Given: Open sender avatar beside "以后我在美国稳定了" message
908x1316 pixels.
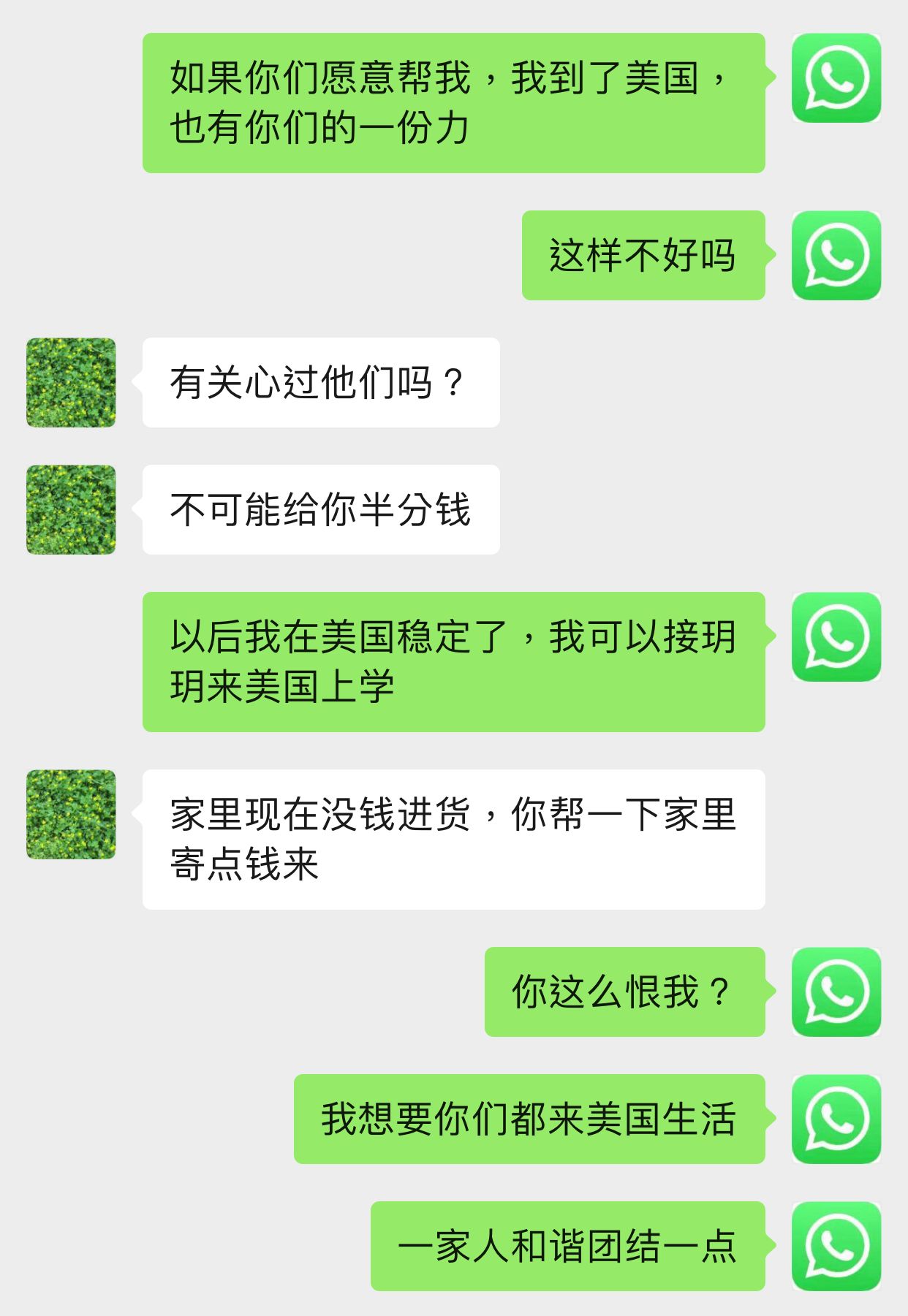Looking at the screenshot, I should click(x=836, y=636).
